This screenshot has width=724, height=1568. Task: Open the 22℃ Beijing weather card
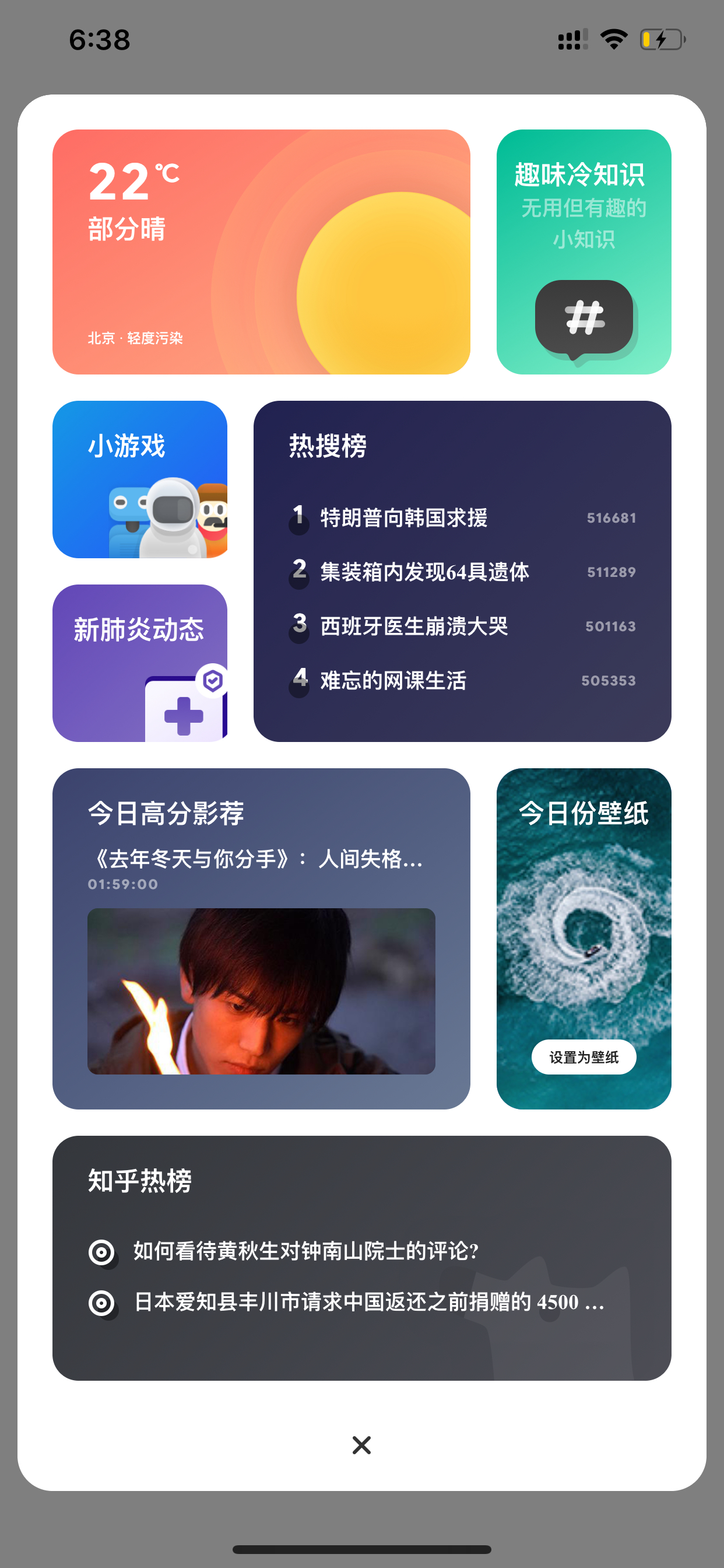[x=261, y=251]
